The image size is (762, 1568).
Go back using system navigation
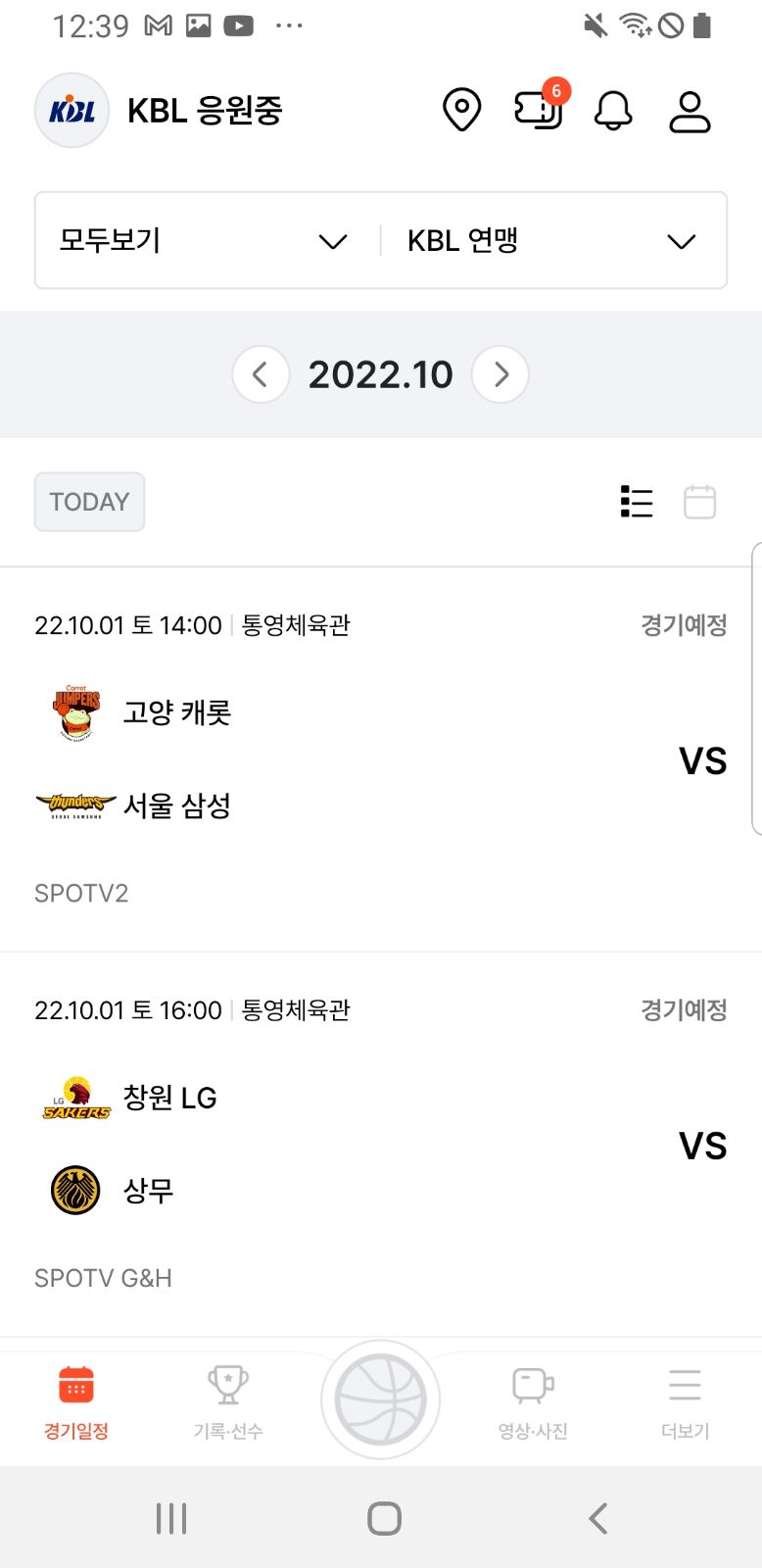pyautogui.click(x=598, y=1519)
